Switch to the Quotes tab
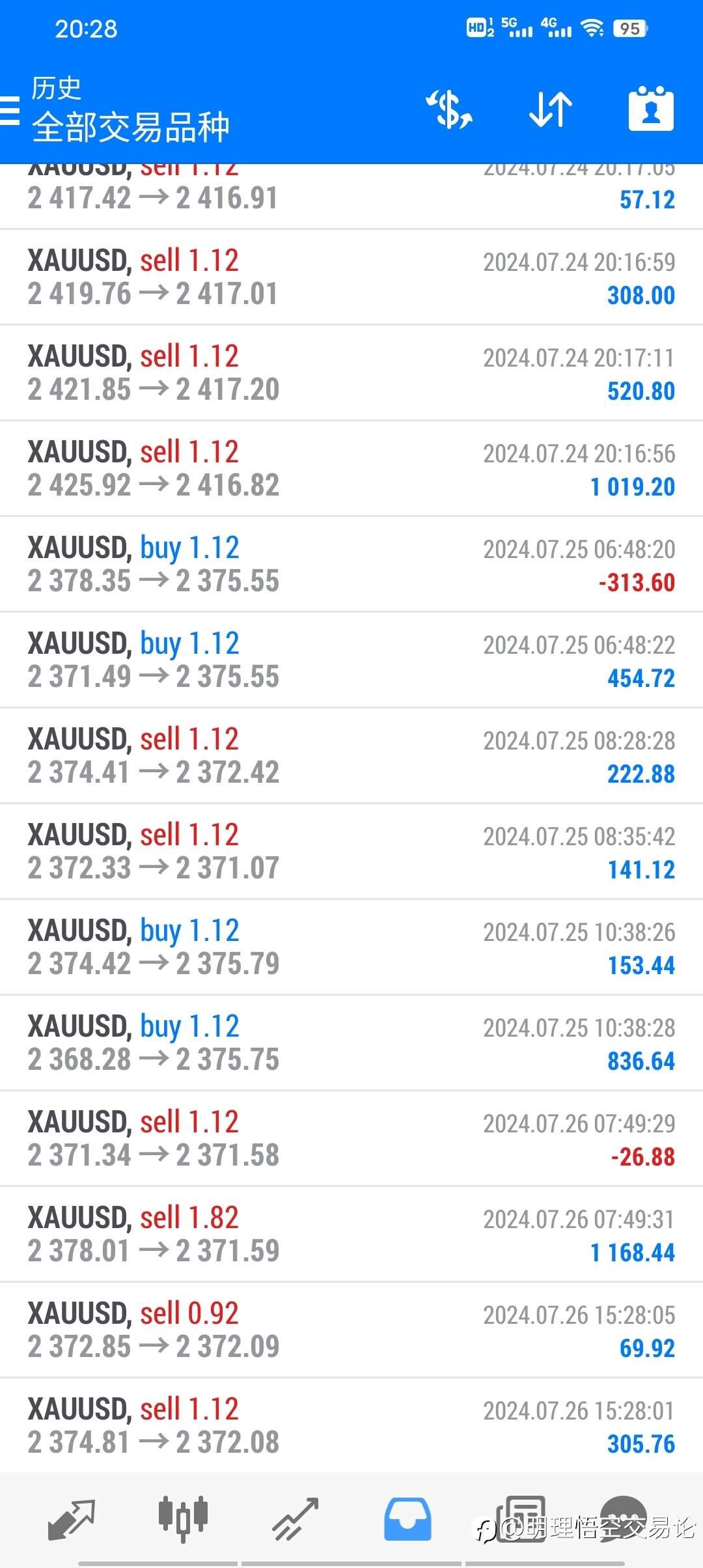The height and width of the screenshot is (1568, 703). click(72, 1519)
